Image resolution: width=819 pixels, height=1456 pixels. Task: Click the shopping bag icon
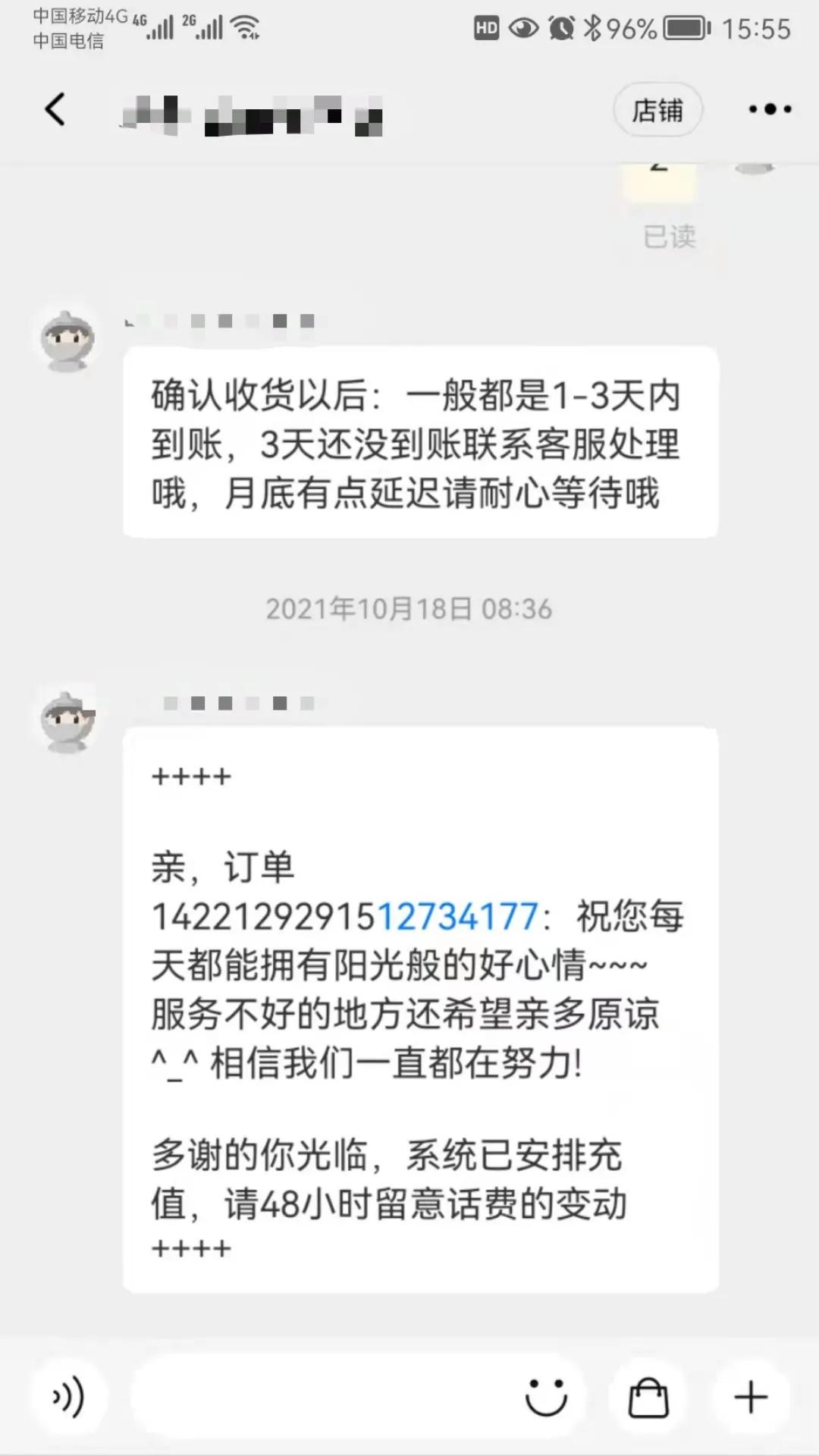[x=648, y=1395]
